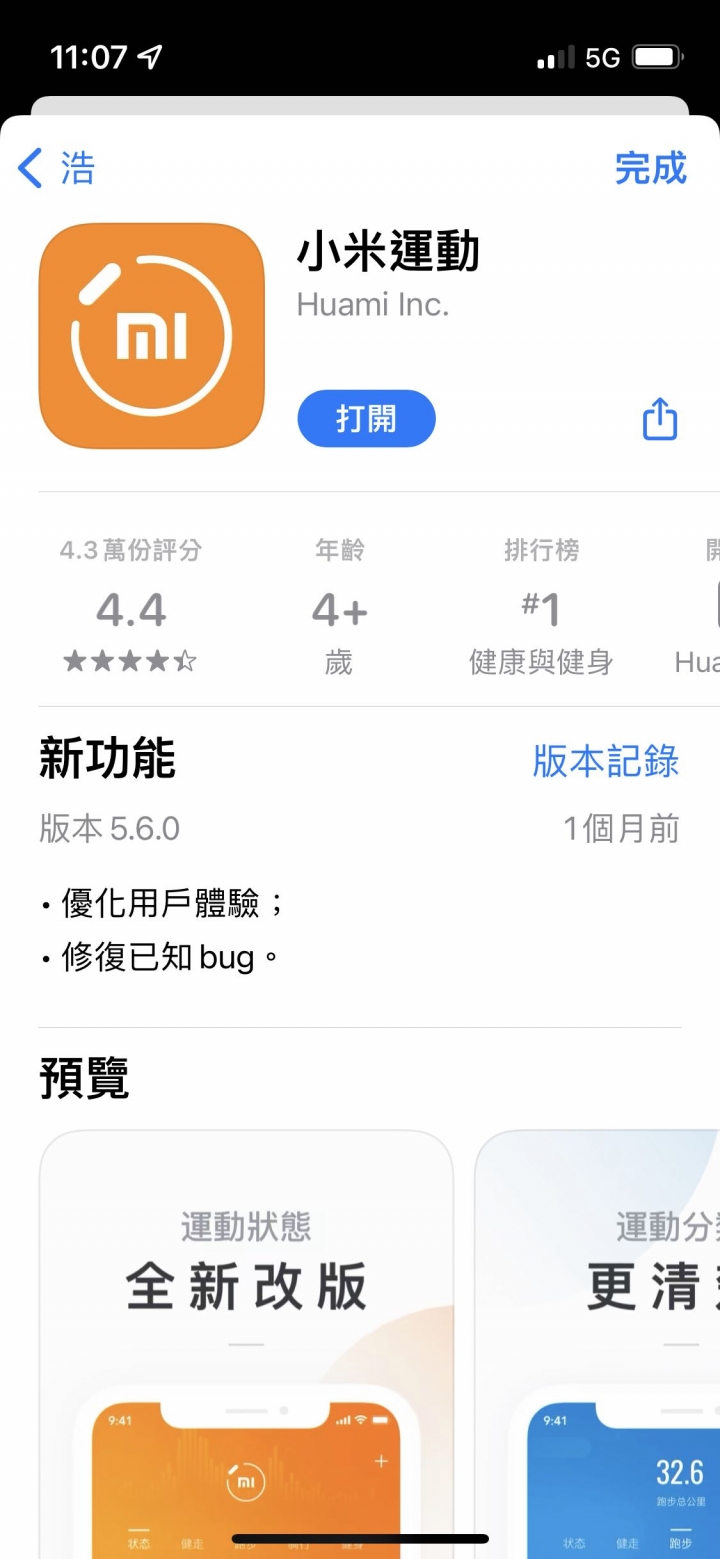720x1559 pixels.
Task: Check the 4+ age rating details
Action: point(339,608)
